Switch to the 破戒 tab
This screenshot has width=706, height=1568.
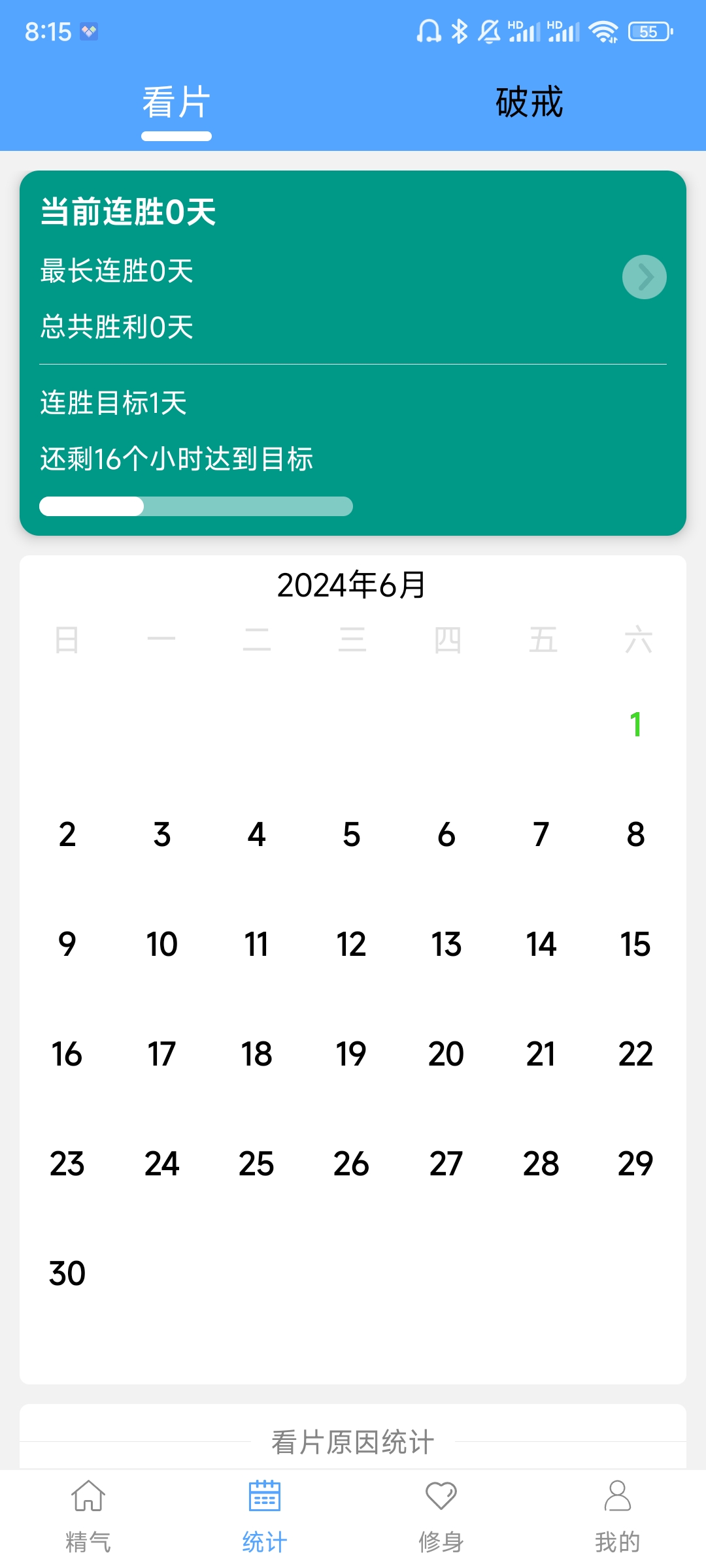[529, 103]
